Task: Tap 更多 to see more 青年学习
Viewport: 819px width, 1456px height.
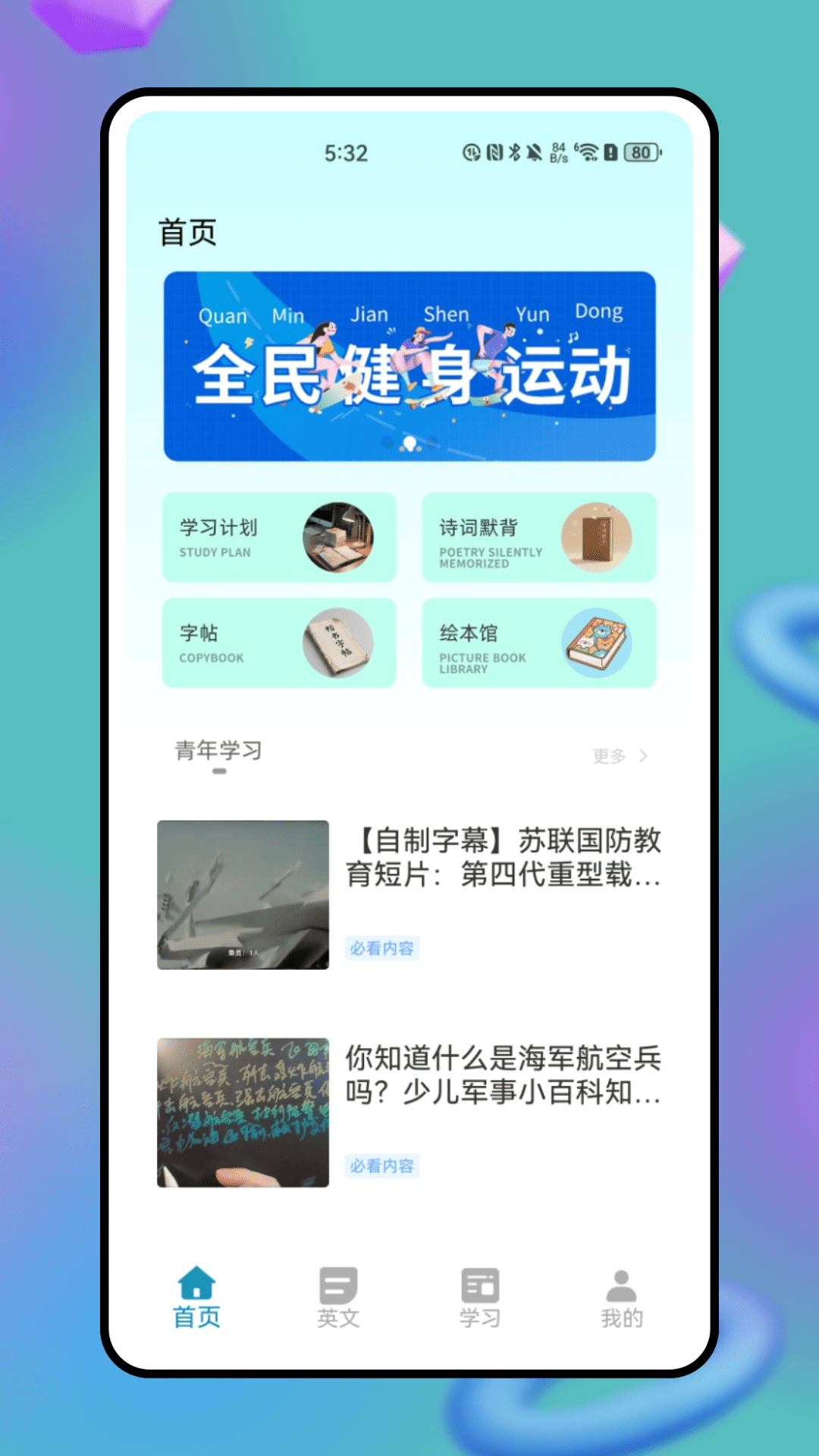Action: click(x=620, y=756)
